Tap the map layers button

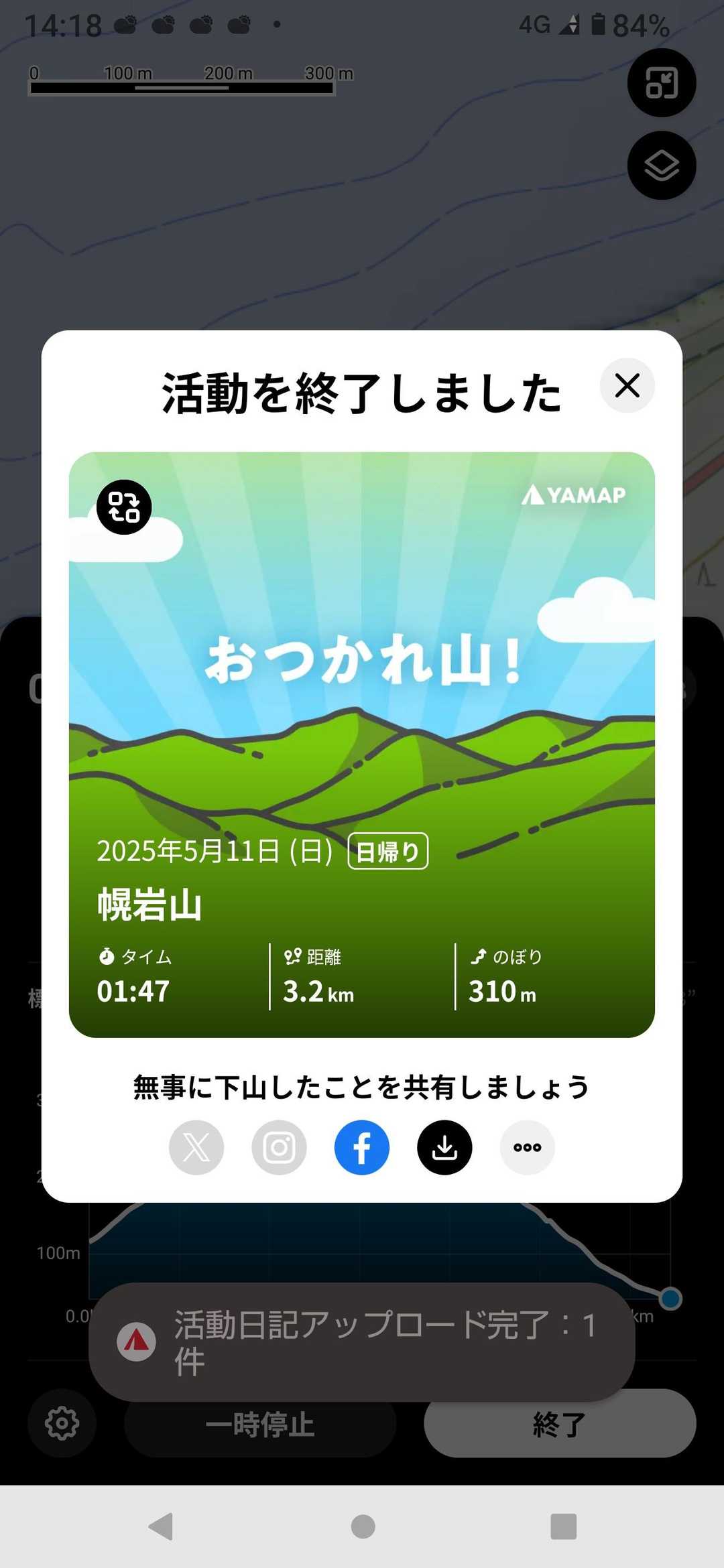(x=662, y=166)
